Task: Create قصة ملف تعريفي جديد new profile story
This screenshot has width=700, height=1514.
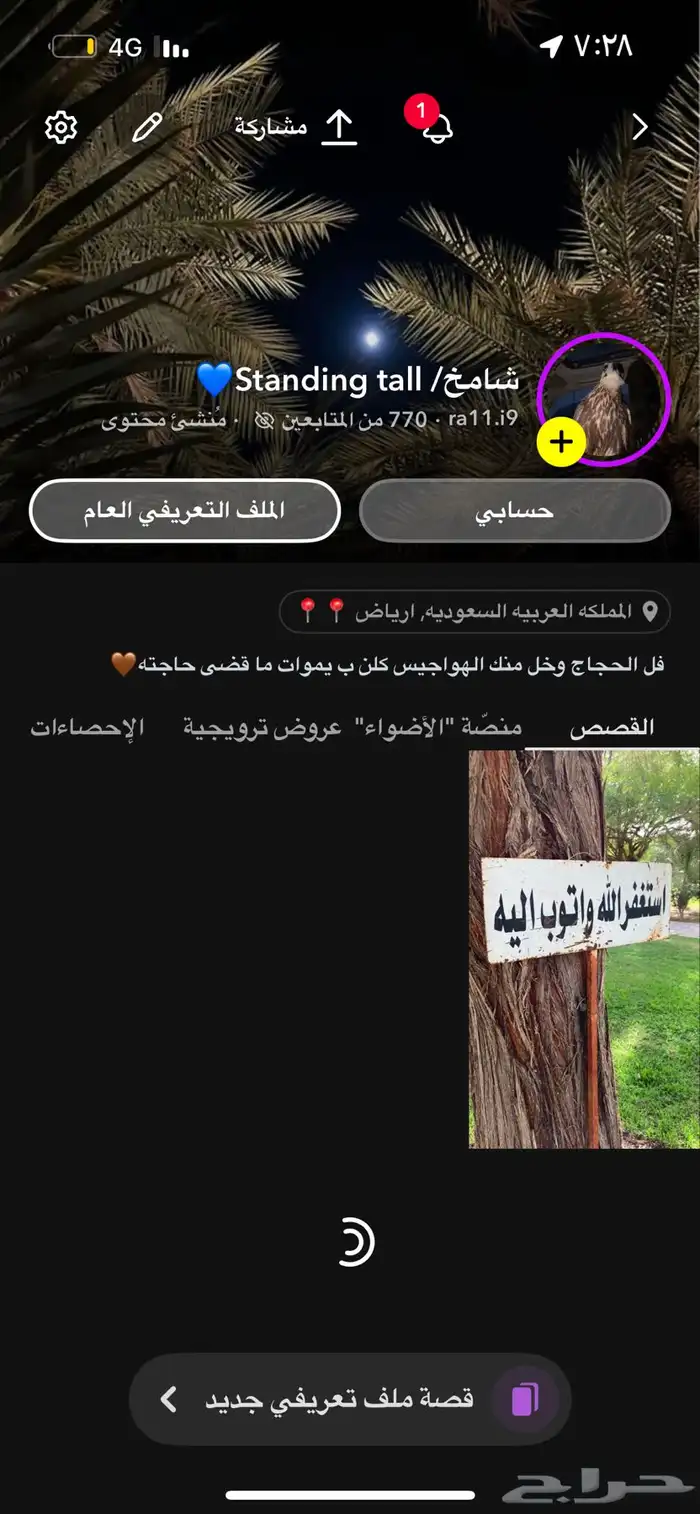Action: point(350,1399)
